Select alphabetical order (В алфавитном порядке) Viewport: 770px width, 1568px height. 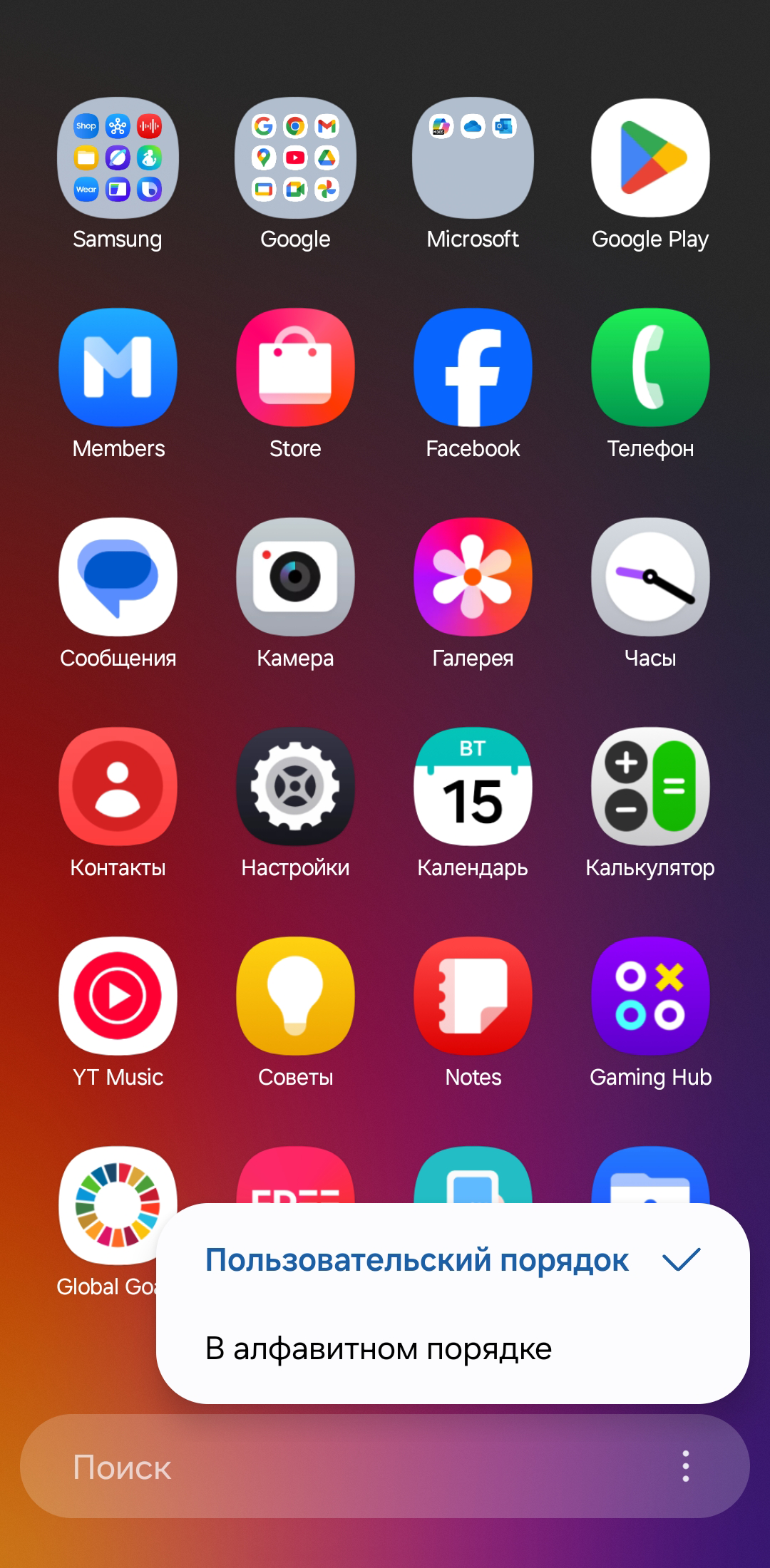[379, 1349]
